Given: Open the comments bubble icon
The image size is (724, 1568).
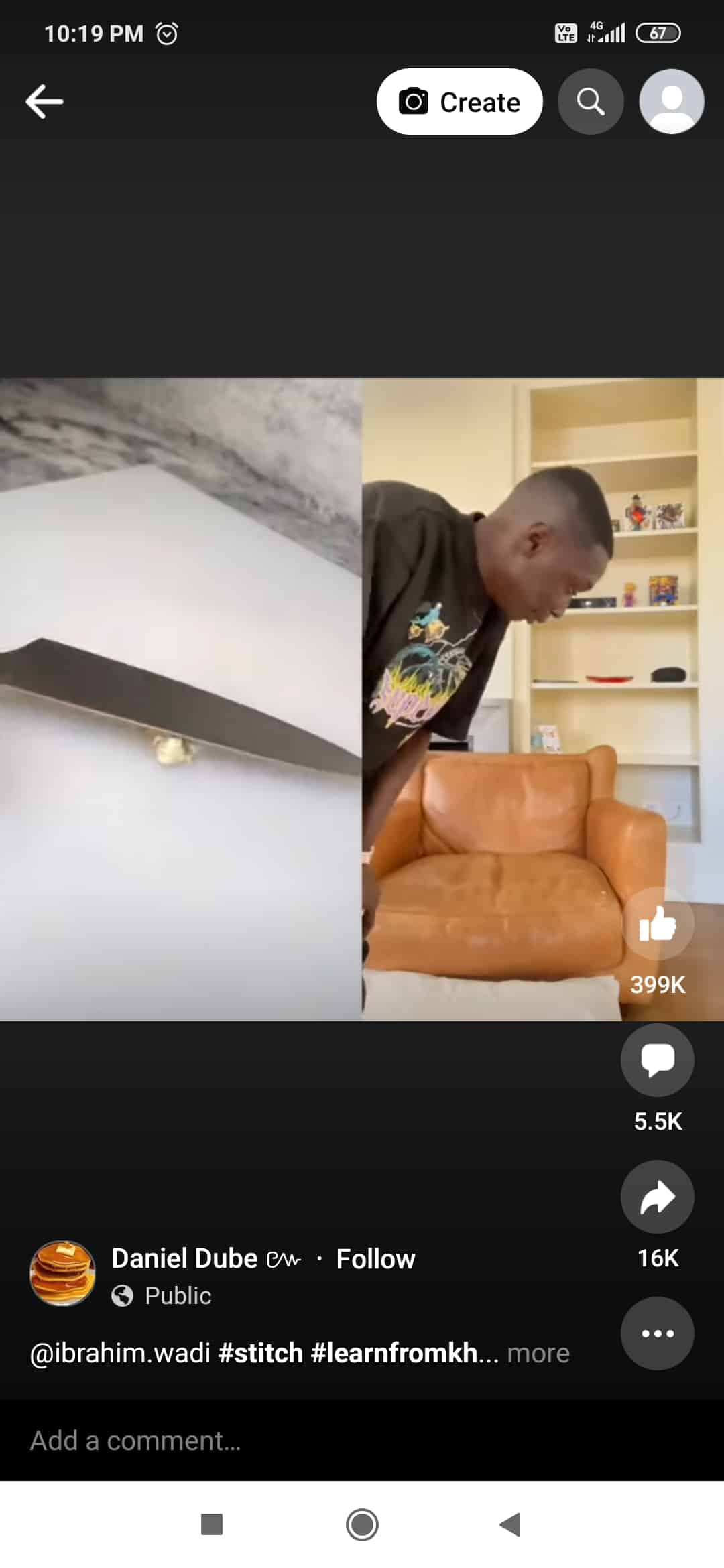Looking at the screenshot, I should point(657,1059).
